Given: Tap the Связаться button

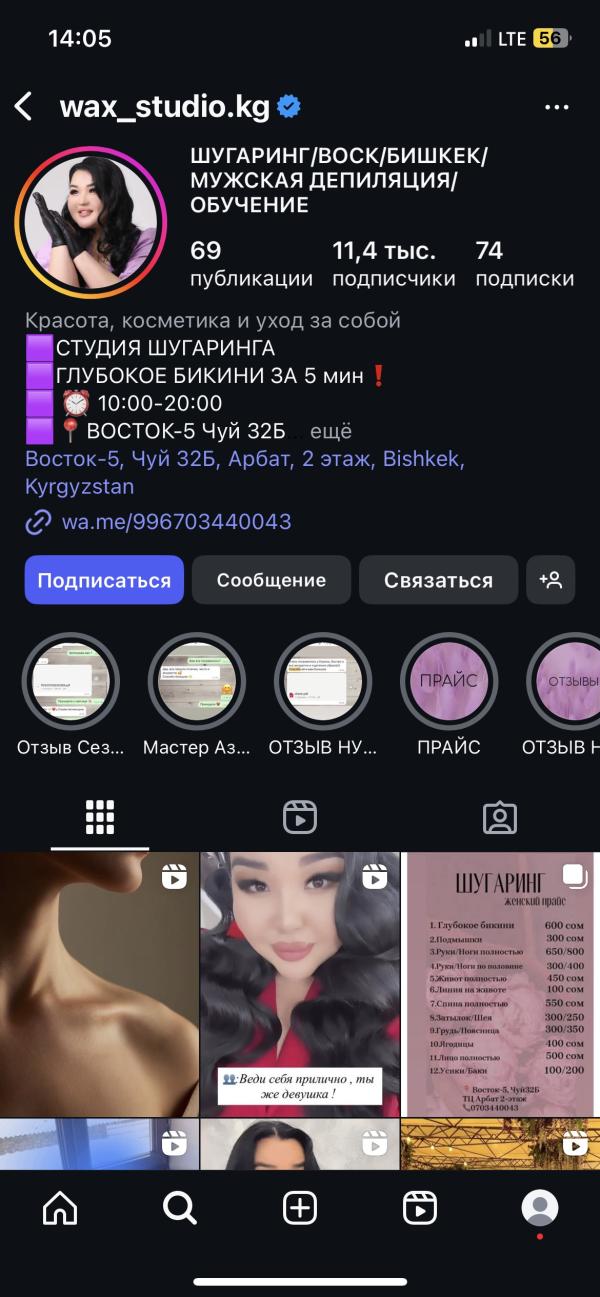Looking at the screenshot, I should [x=438, y=580].
